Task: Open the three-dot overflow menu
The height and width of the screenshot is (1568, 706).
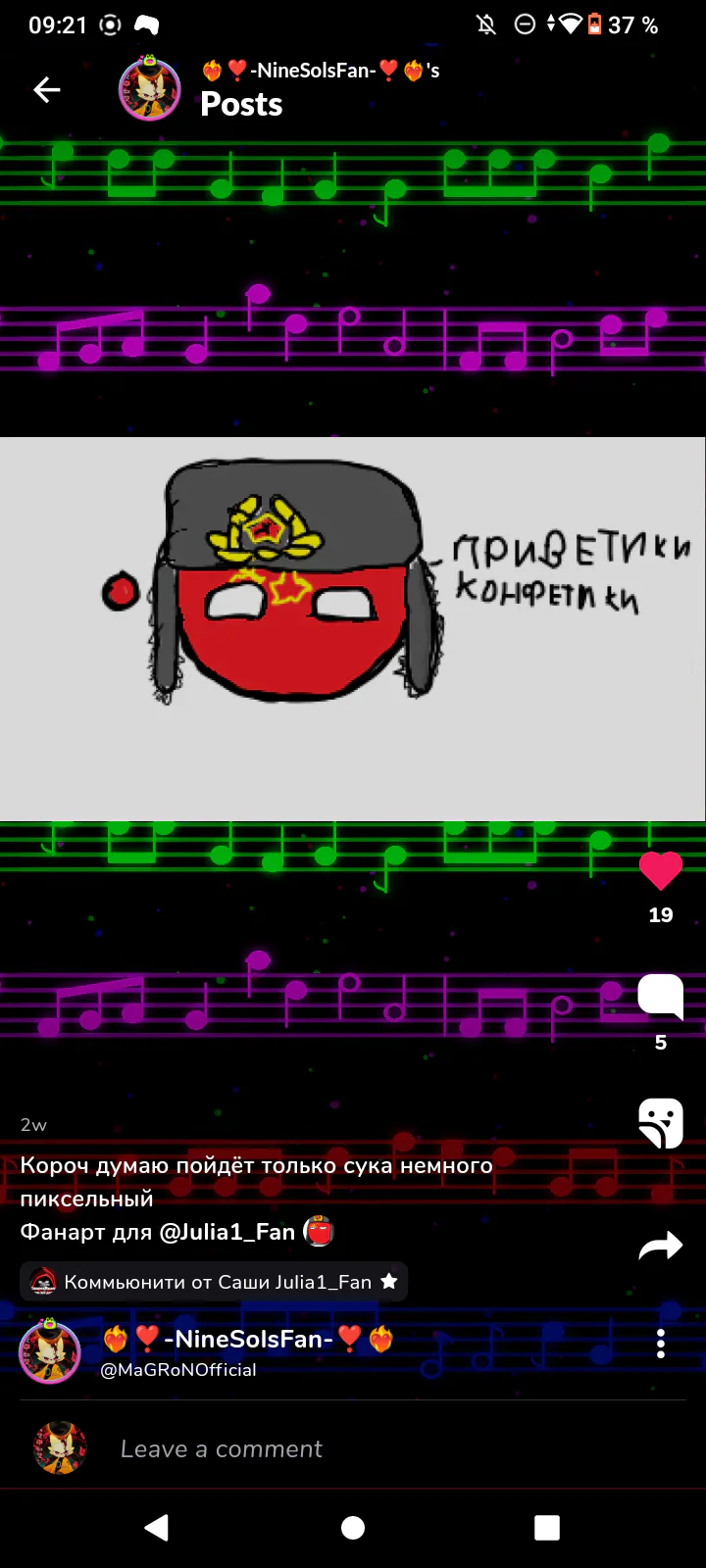Action: [x=661, y=1344]
